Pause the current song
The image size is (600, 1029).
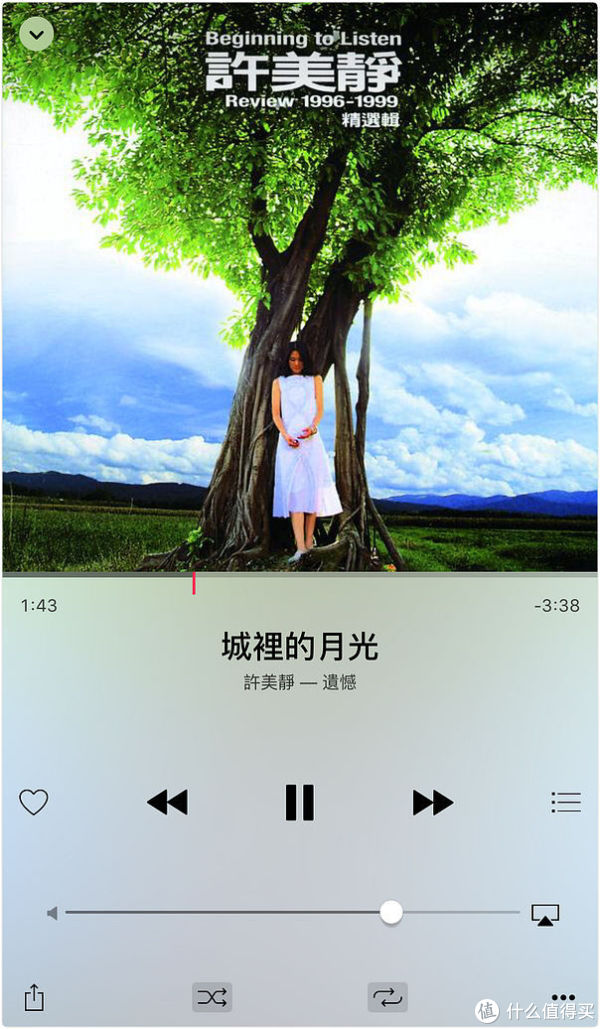click(x=299, y=802)
